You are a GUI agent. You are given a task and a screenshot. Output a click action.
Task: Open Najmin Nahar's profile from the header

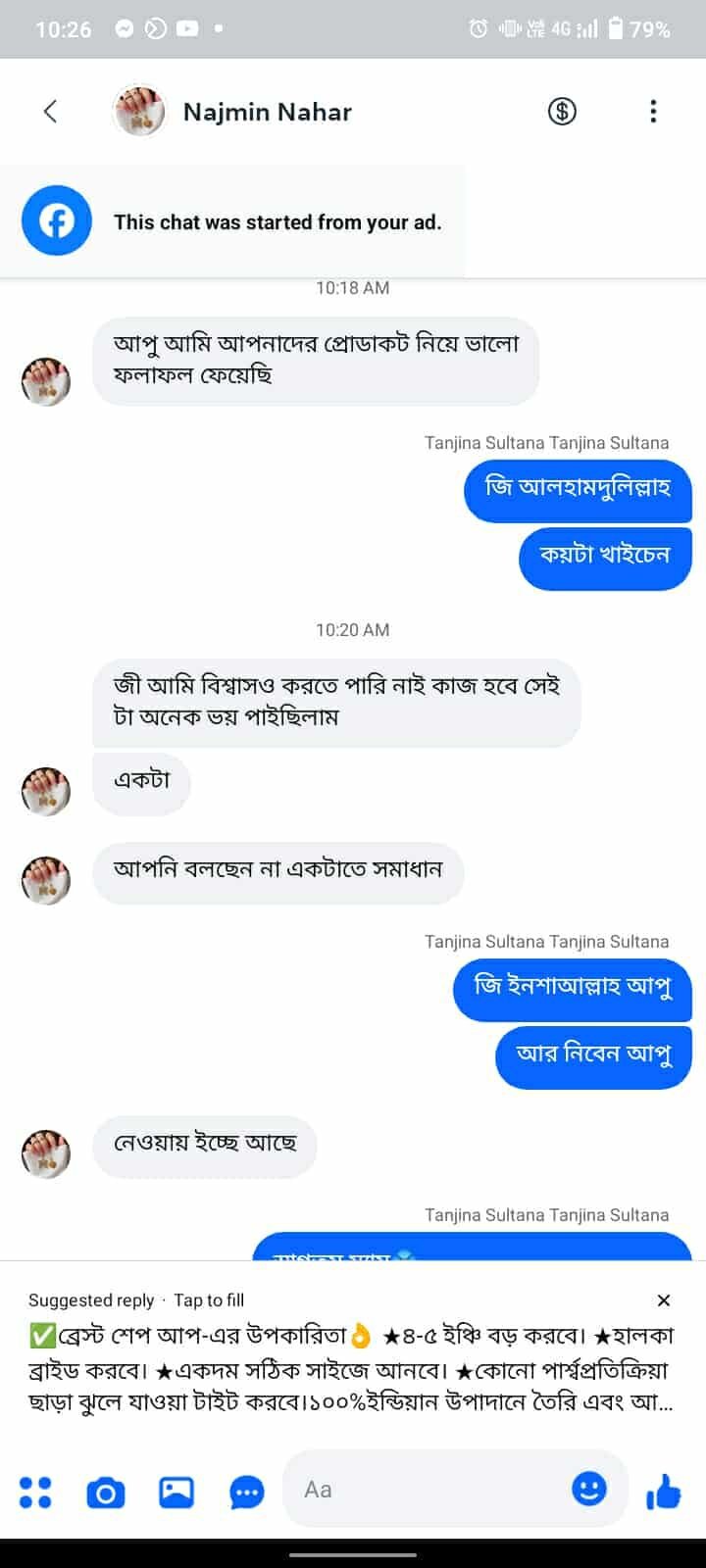(267, 112)
